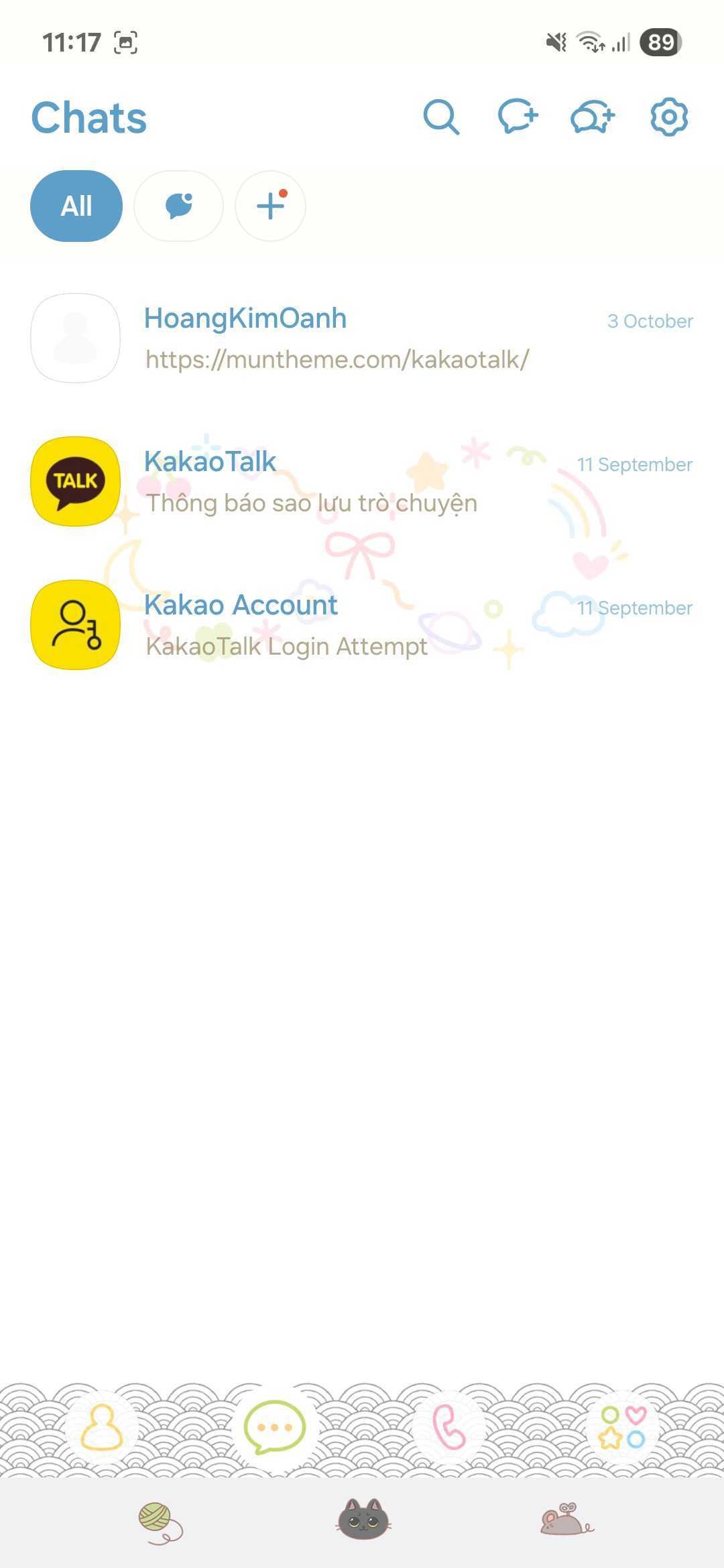Open the Kakao Account chat
724x1568 pixels.
coord(362,625)
